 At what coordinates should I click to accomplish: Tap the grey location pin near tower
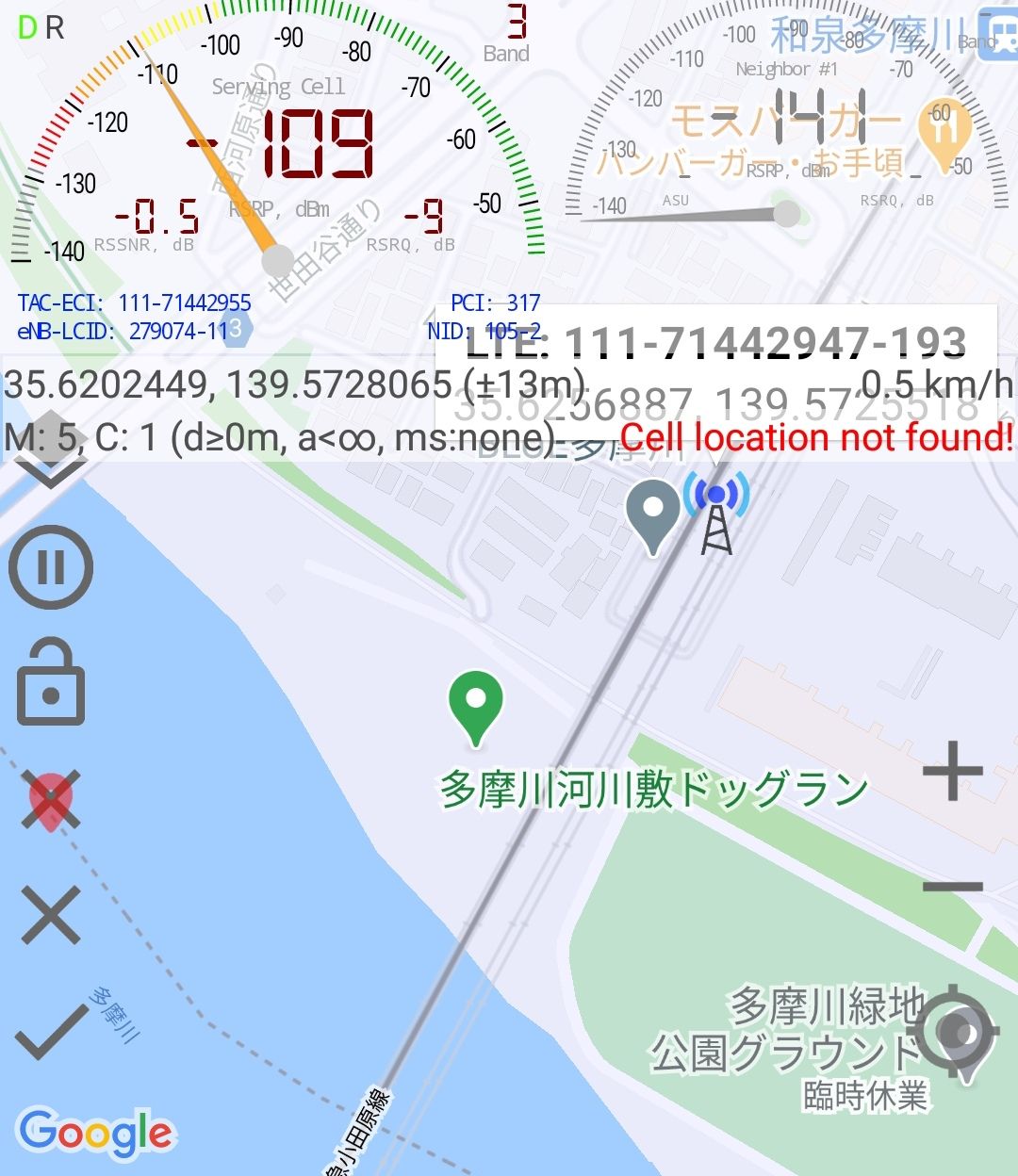click(x=652, y=514)
